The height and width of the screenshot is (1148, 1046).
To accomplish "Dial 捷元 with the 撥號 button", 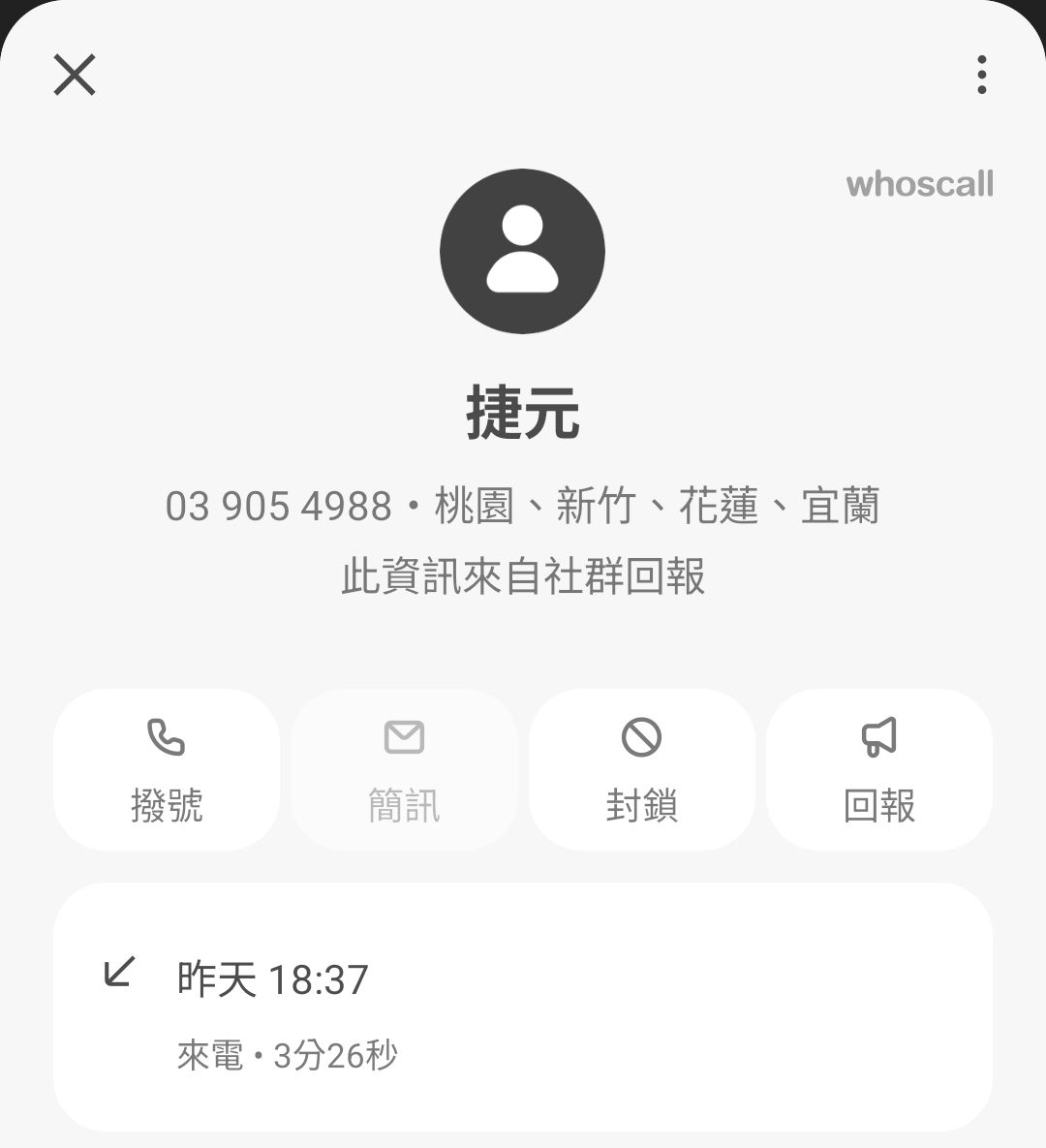I will (x=167, y=770).
